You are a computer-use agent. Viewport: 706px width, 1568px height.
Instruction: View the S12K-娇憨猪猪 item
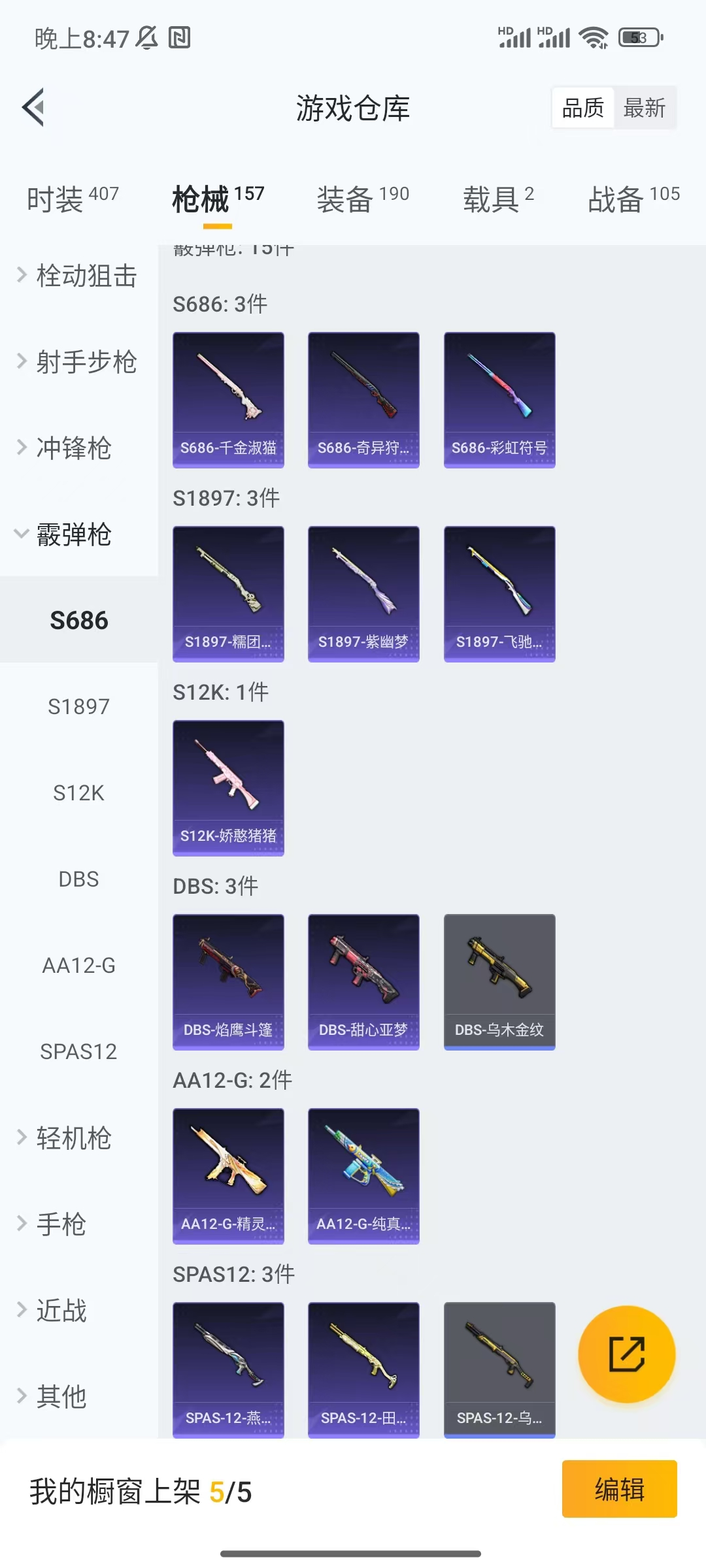click(x=228, y=787)
